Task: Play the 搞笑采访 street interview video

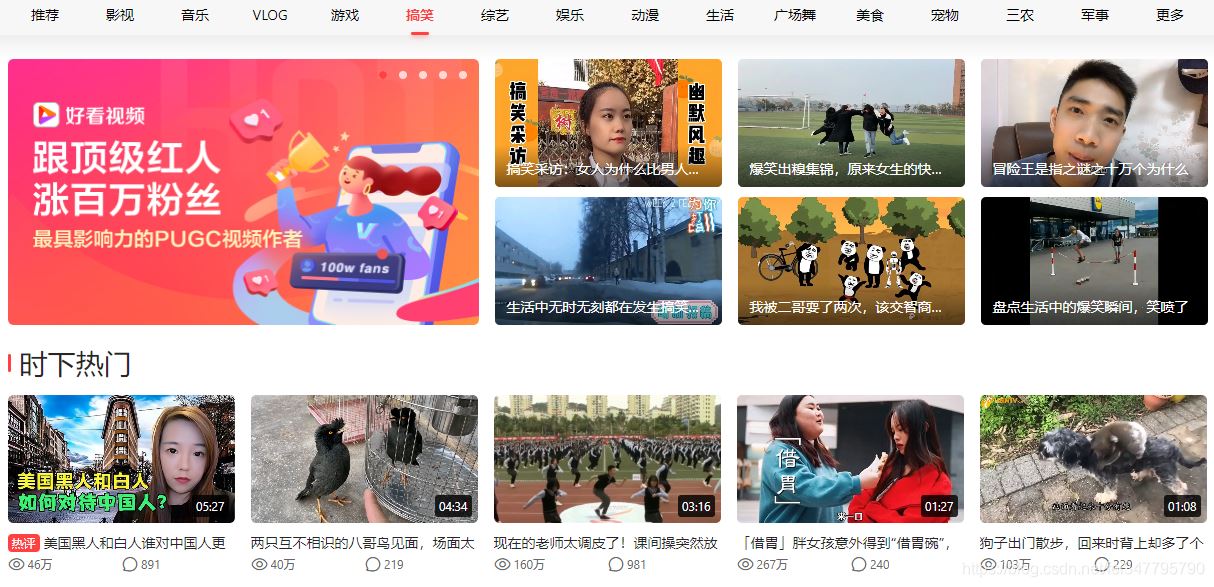Action: (608, 122)
